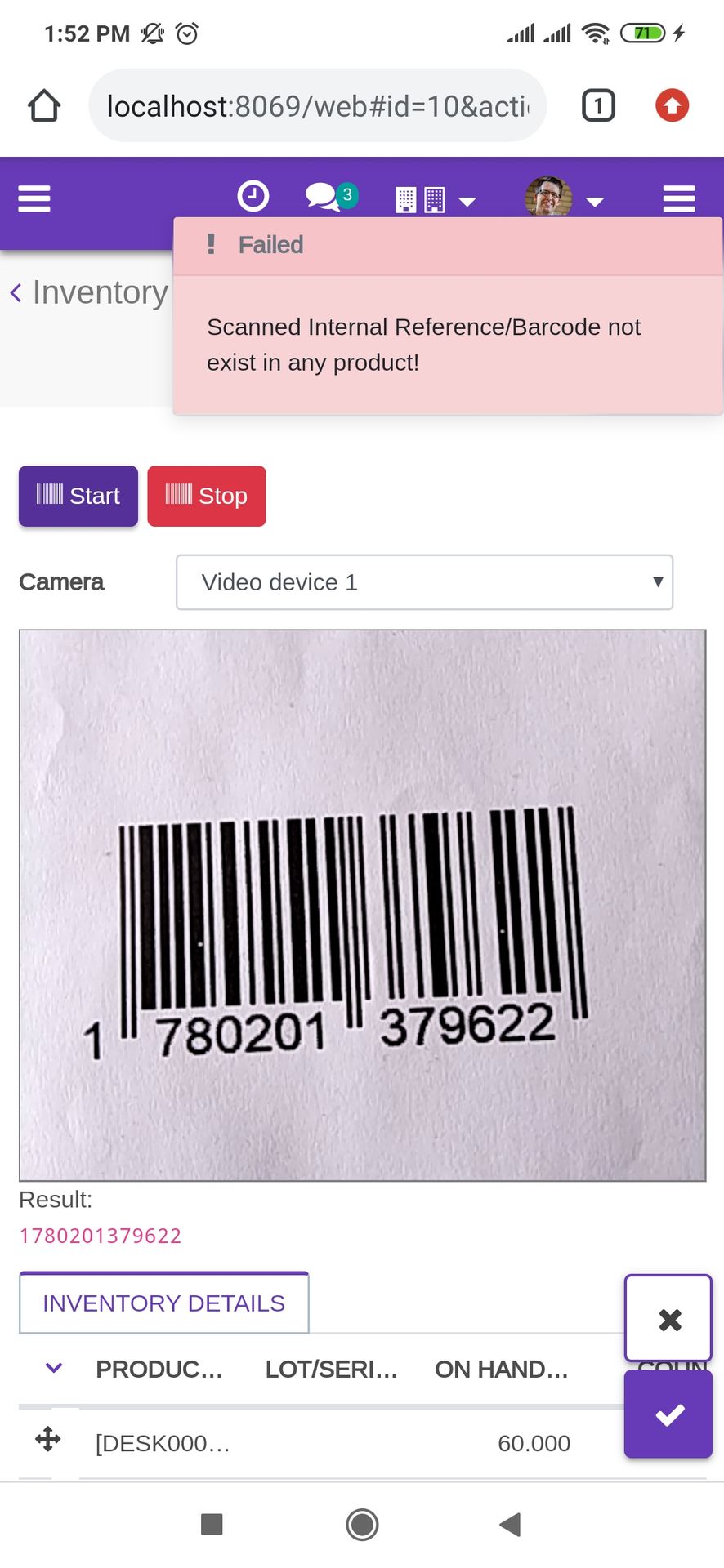This screenshot has height=1568, width=724.
Task: Open the browser tab switcher
Action: pyautogui.click(x=597, y=105)
